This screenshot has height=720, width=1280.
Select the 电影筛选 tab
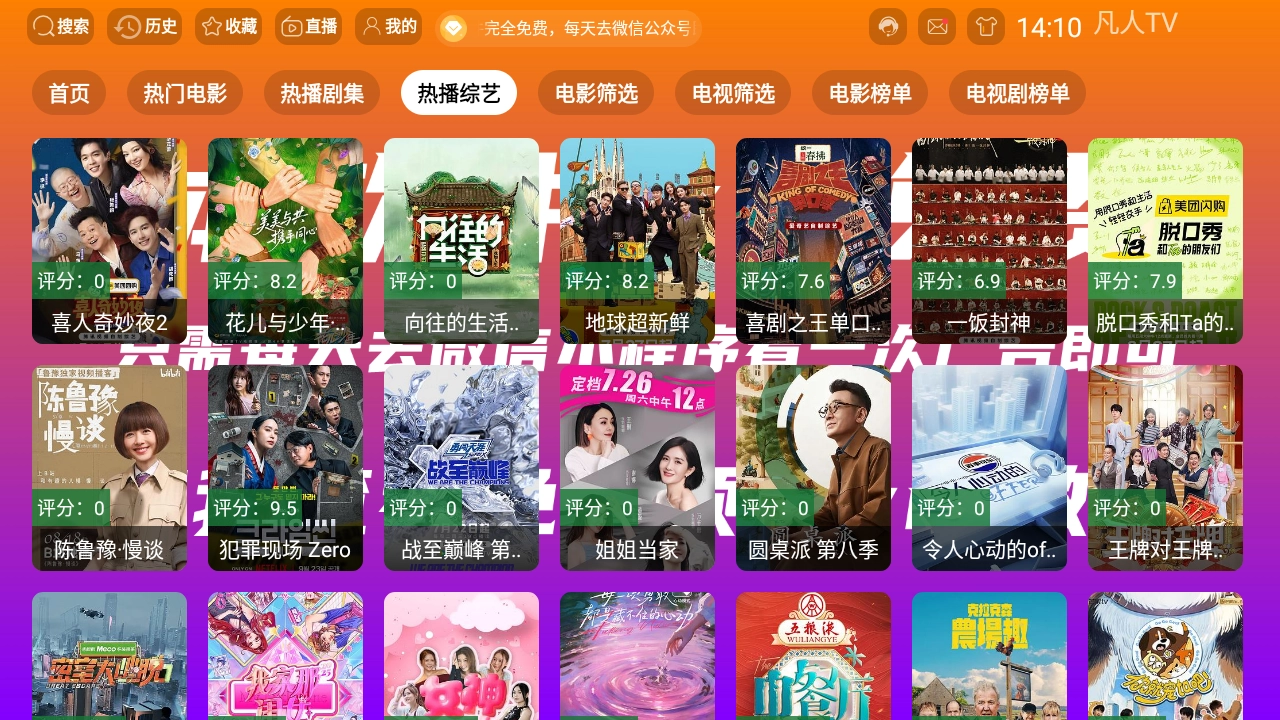coord(596,93)
